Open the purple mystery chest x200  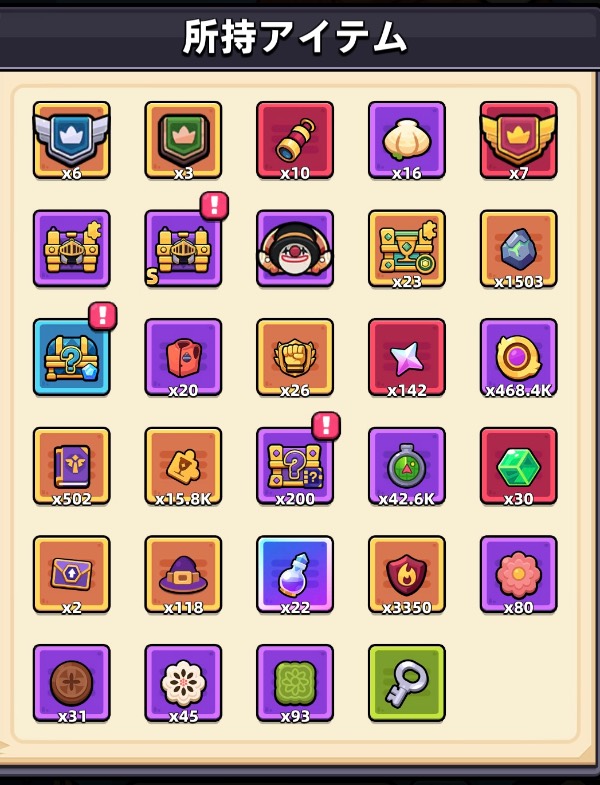[295, 465]
